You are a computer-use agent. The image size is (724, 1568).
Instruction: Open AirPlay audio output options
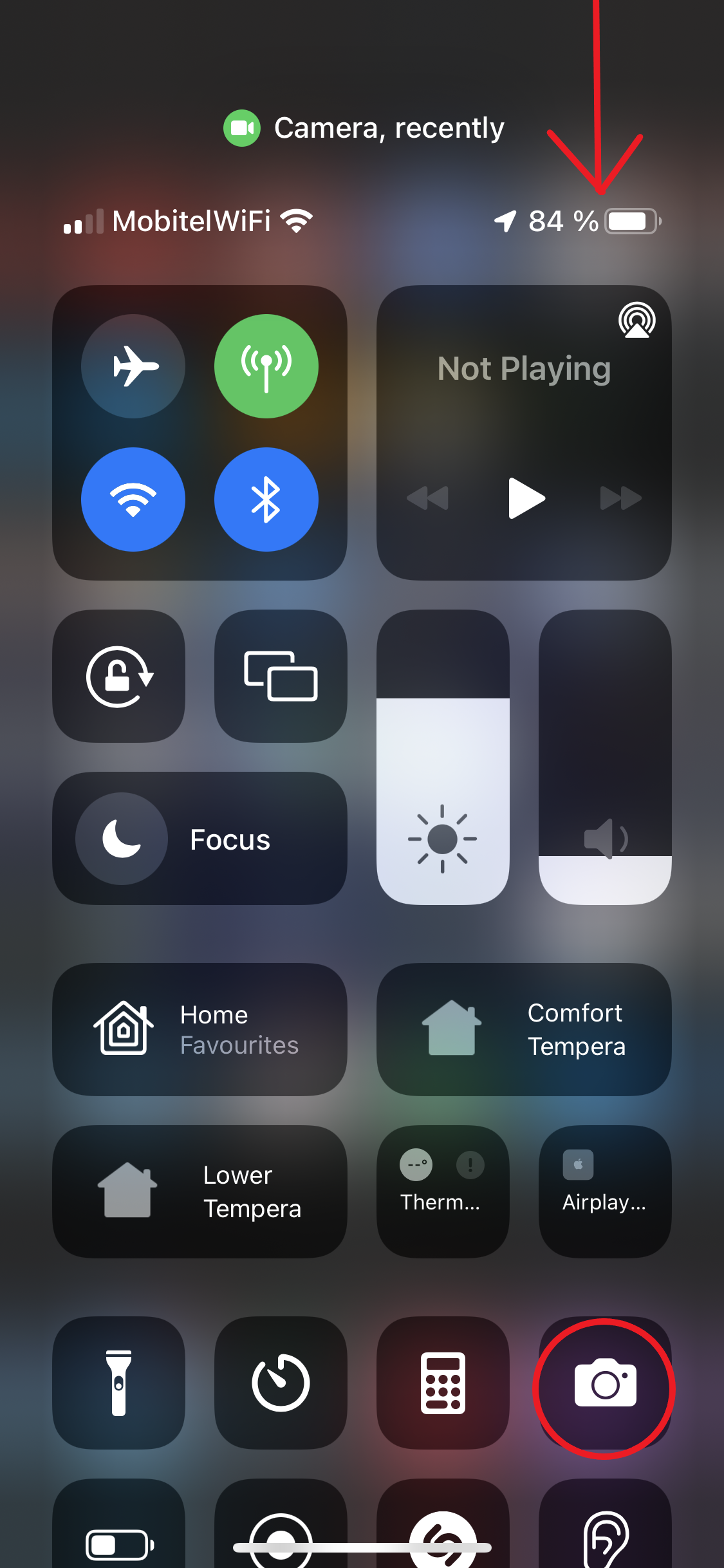(636, 321)
